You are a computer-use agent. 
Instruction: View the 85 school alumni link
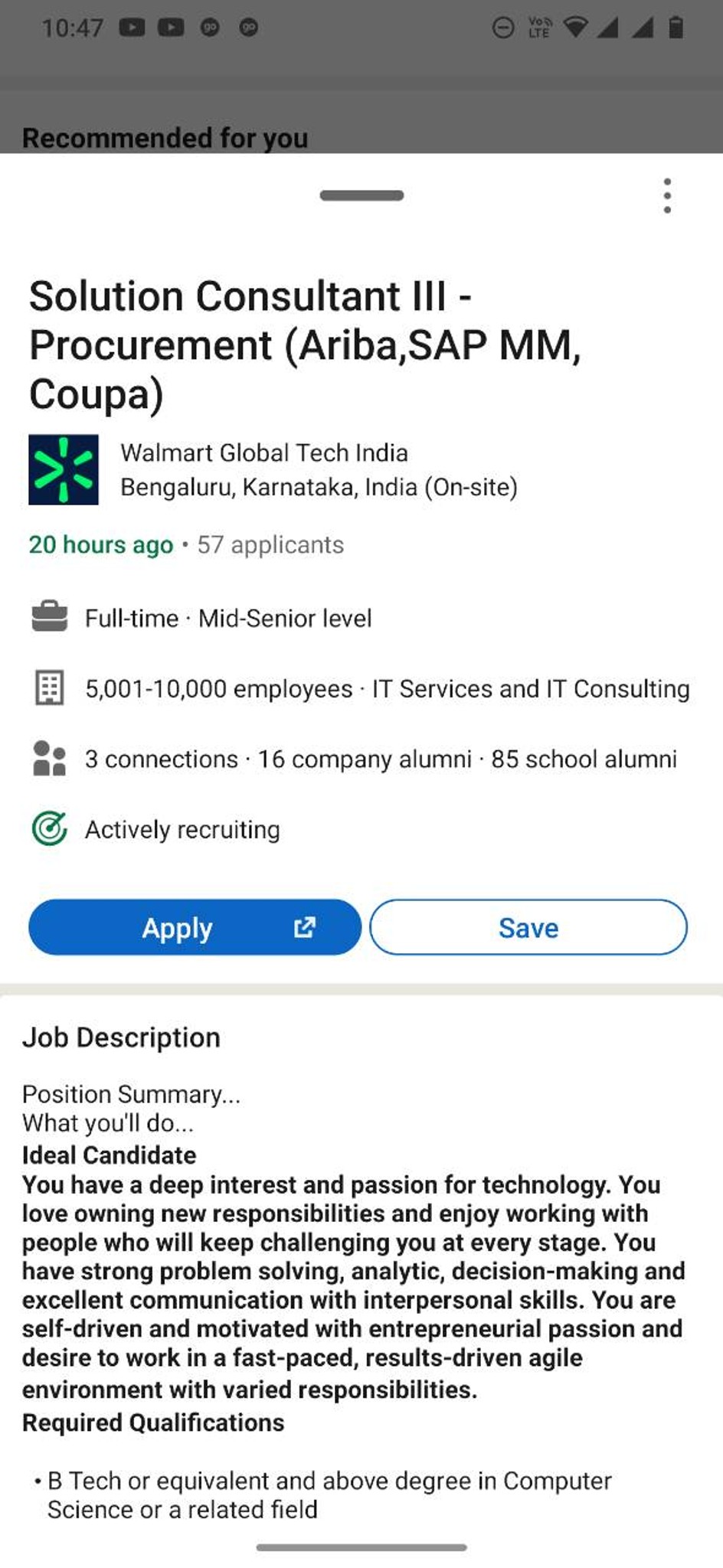pyautogui.click(x=584, y=759)
